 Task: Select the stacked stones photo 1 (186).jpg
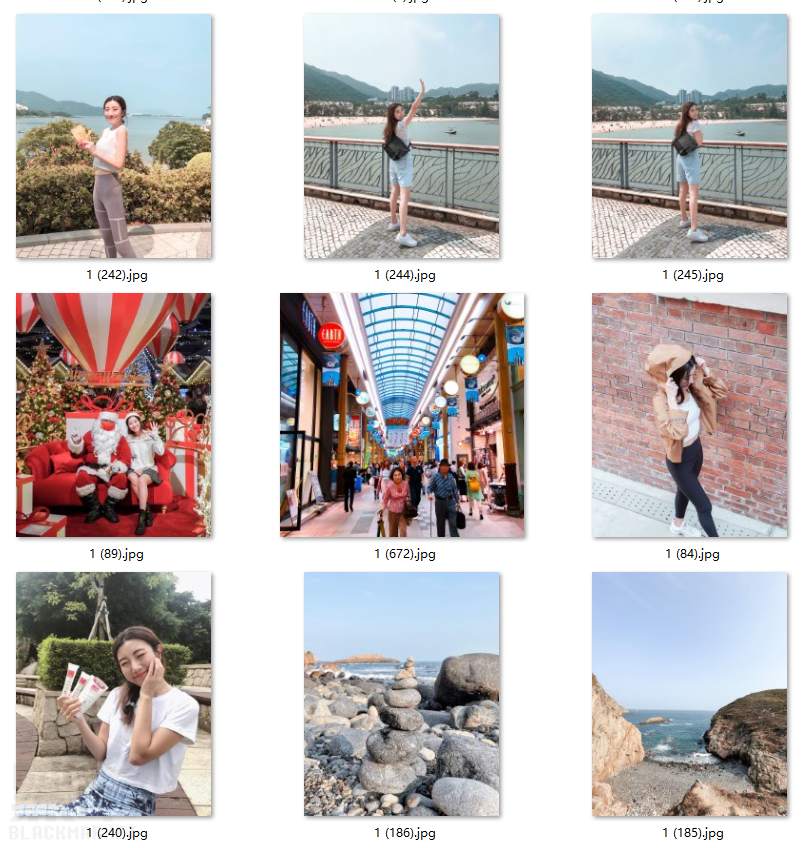401,694
